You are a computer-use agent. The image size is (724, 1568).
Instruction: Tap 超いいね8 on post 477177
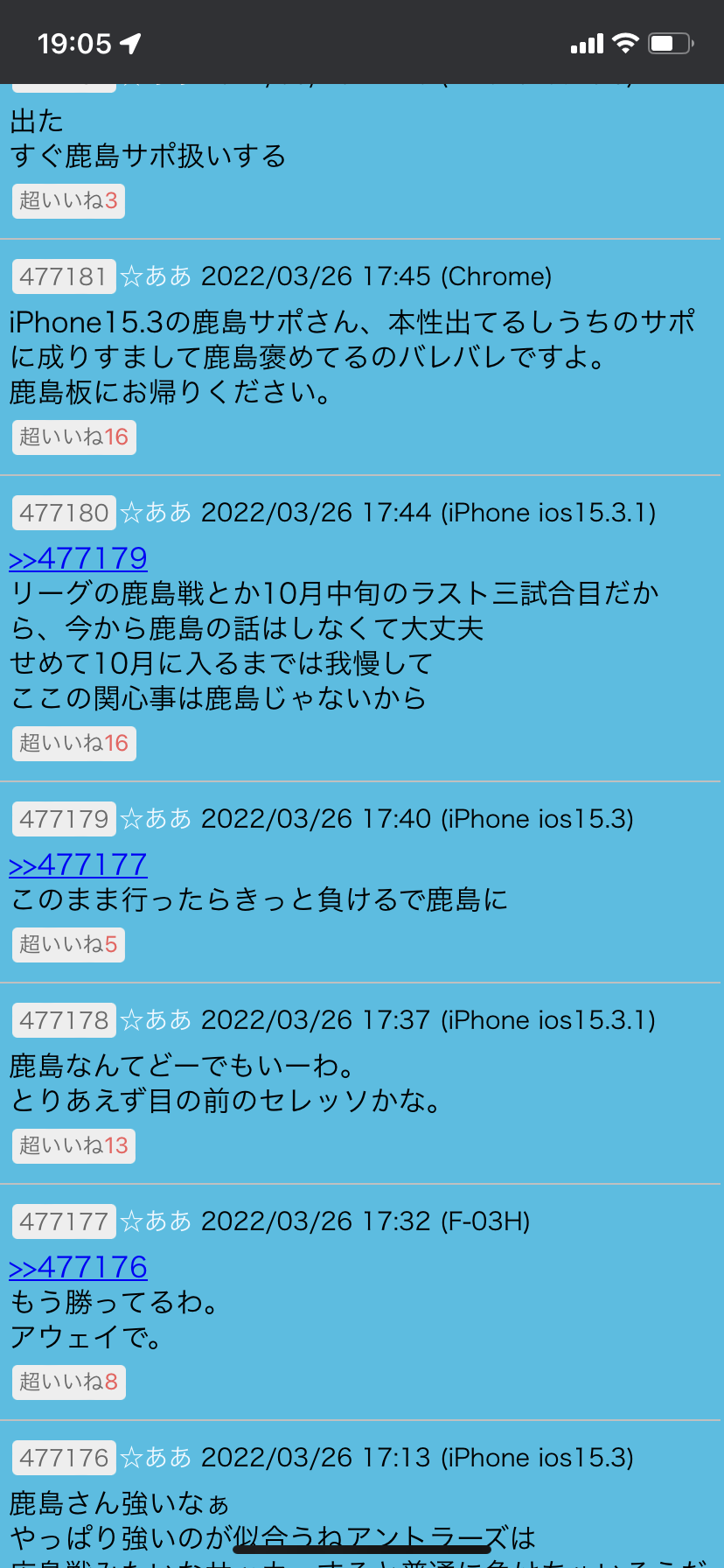pos(68,1382)
